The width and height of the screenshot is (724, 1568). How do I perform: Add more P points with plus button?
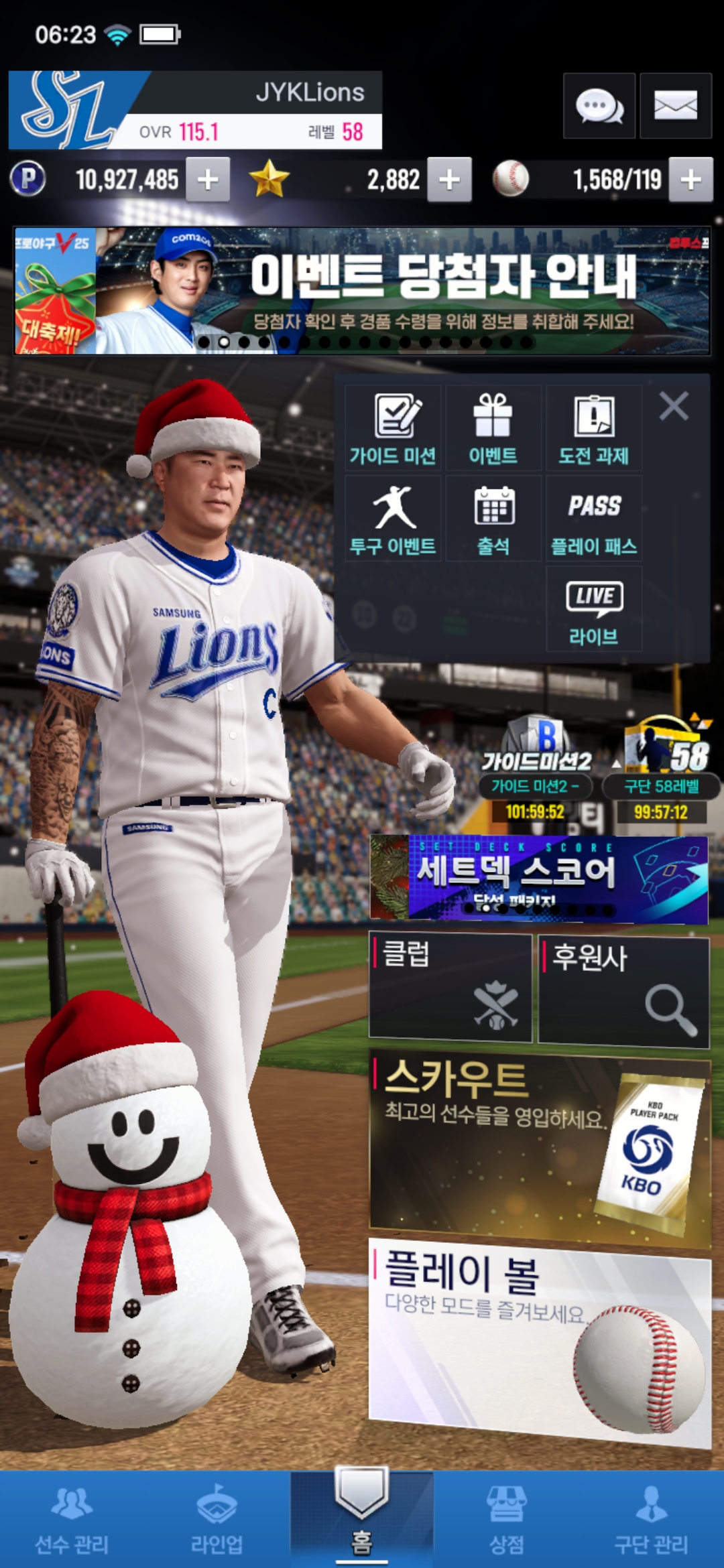208,180
